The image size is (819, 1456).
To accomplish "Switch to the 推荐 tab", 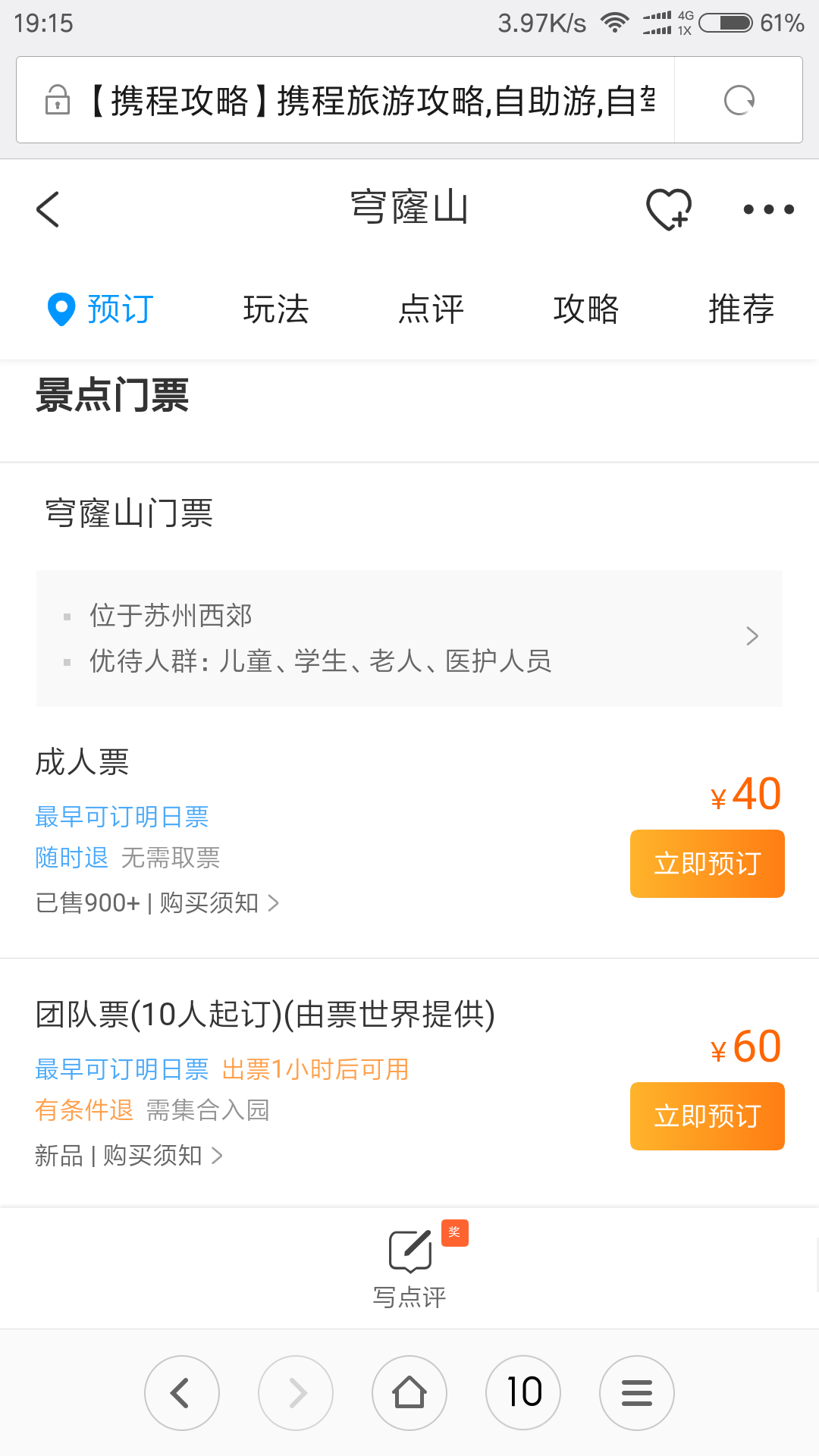I will tap(741, 309).
